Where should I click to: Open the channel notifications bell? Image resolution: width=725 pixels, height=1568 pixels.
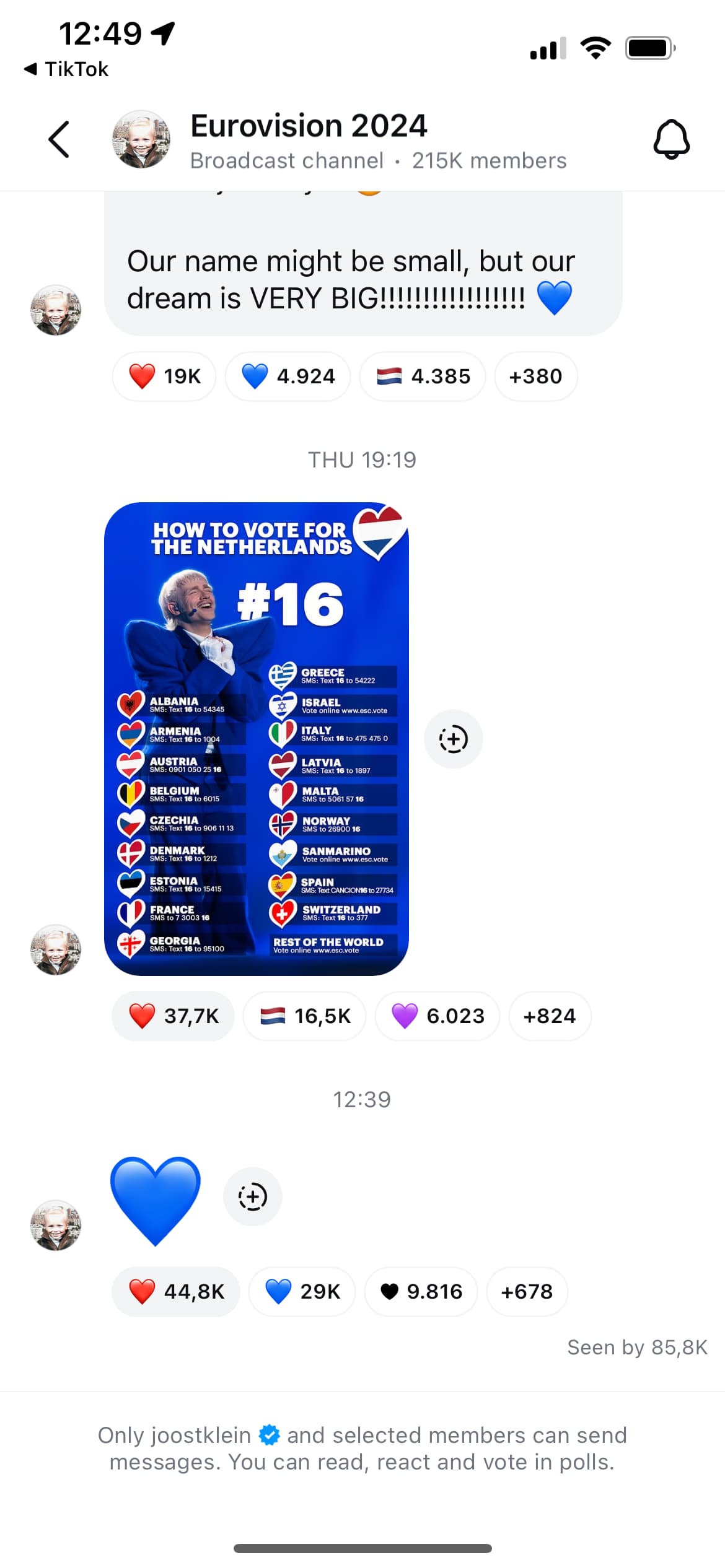click(x=671, y=139)
